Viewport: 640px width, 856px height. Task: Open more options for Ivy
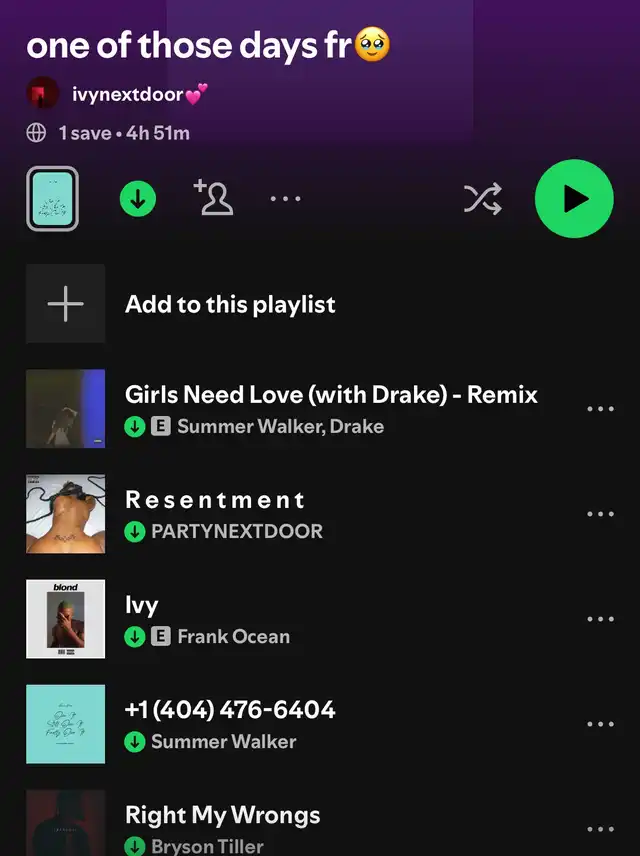[600, 619]
